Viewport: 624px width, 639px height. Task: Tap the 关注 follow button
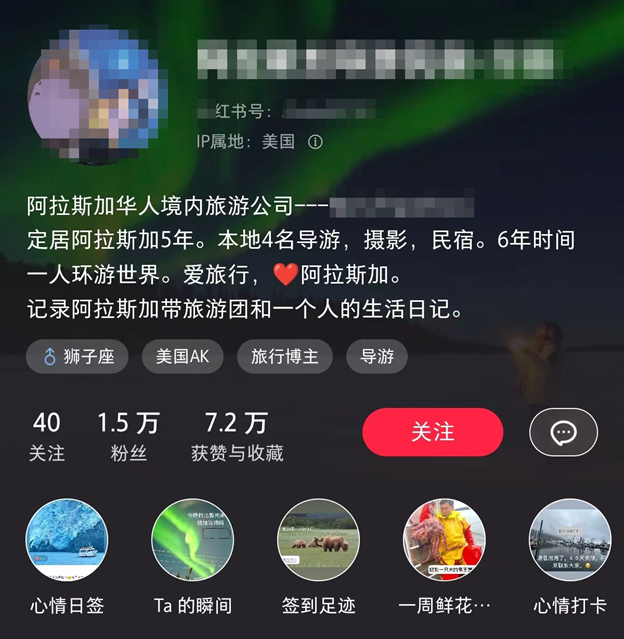pos(432,432)
